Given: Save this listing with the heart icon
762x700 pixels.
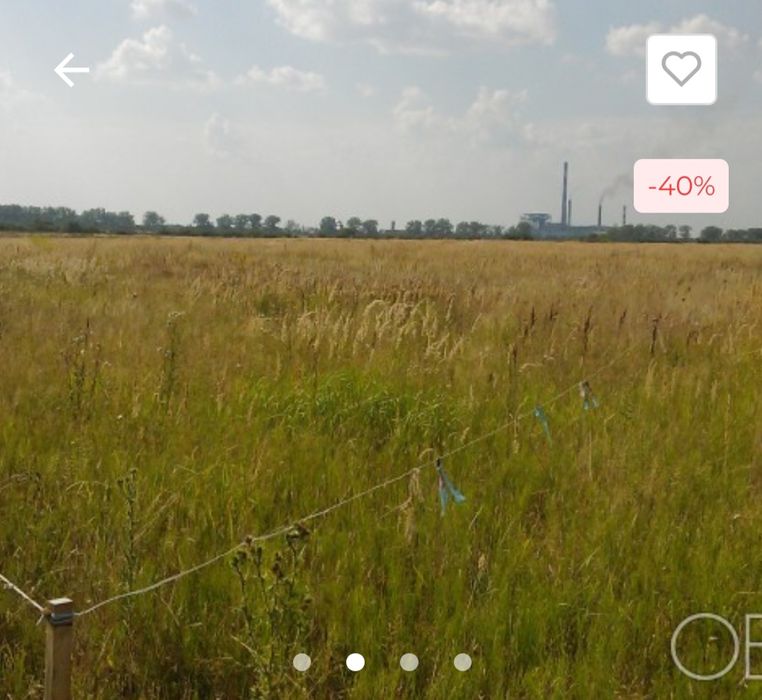Looking at the screenshot, I should [x=681, y=70].
